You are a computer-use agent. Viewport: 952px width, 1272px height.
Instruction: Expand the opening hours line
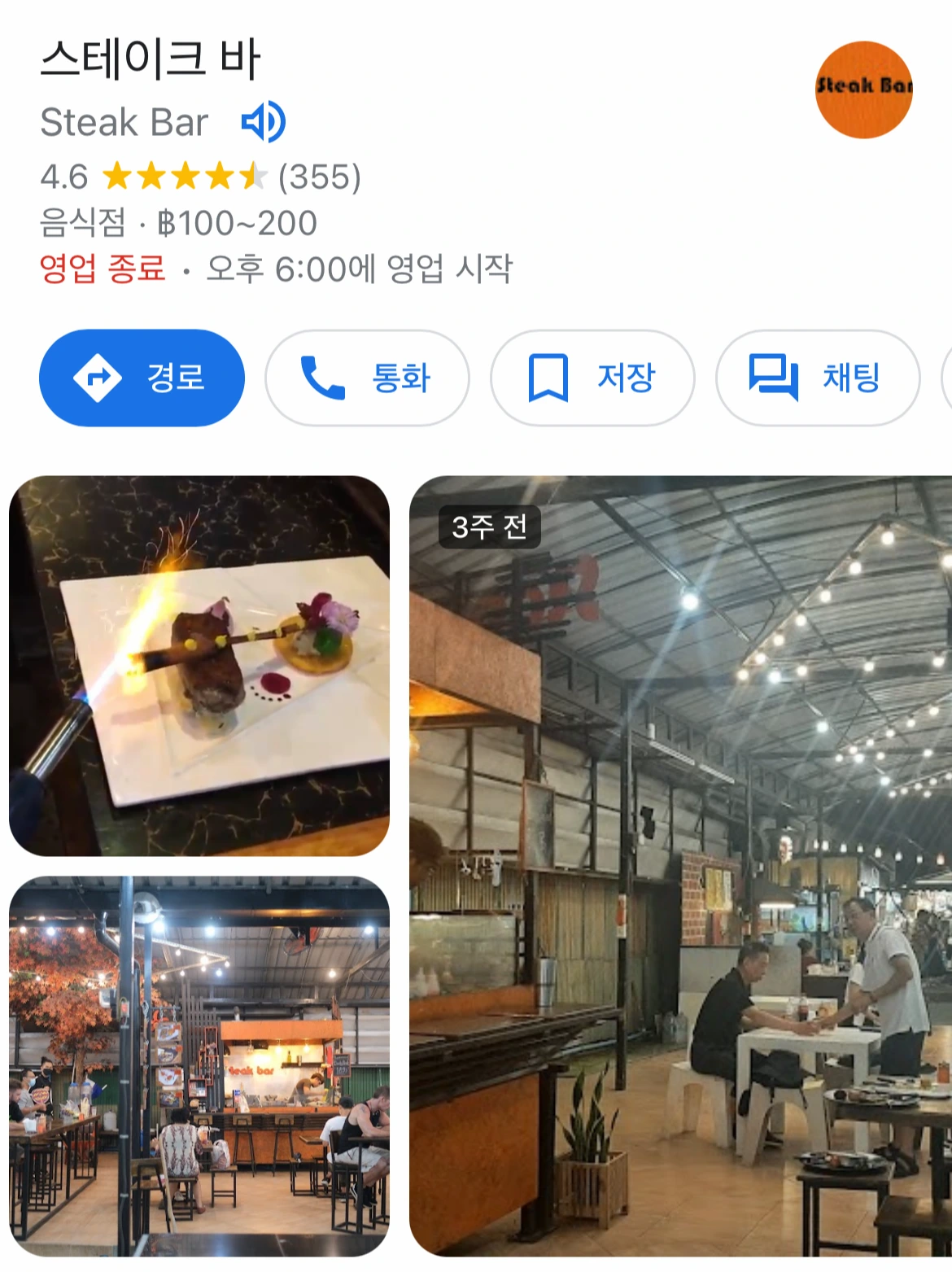pyautogui.click(x=277, y=269)
